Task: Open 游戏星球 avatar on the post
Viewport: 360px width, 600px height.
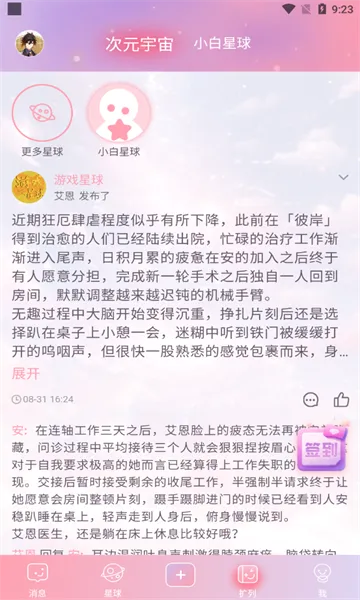Action: 29,187
